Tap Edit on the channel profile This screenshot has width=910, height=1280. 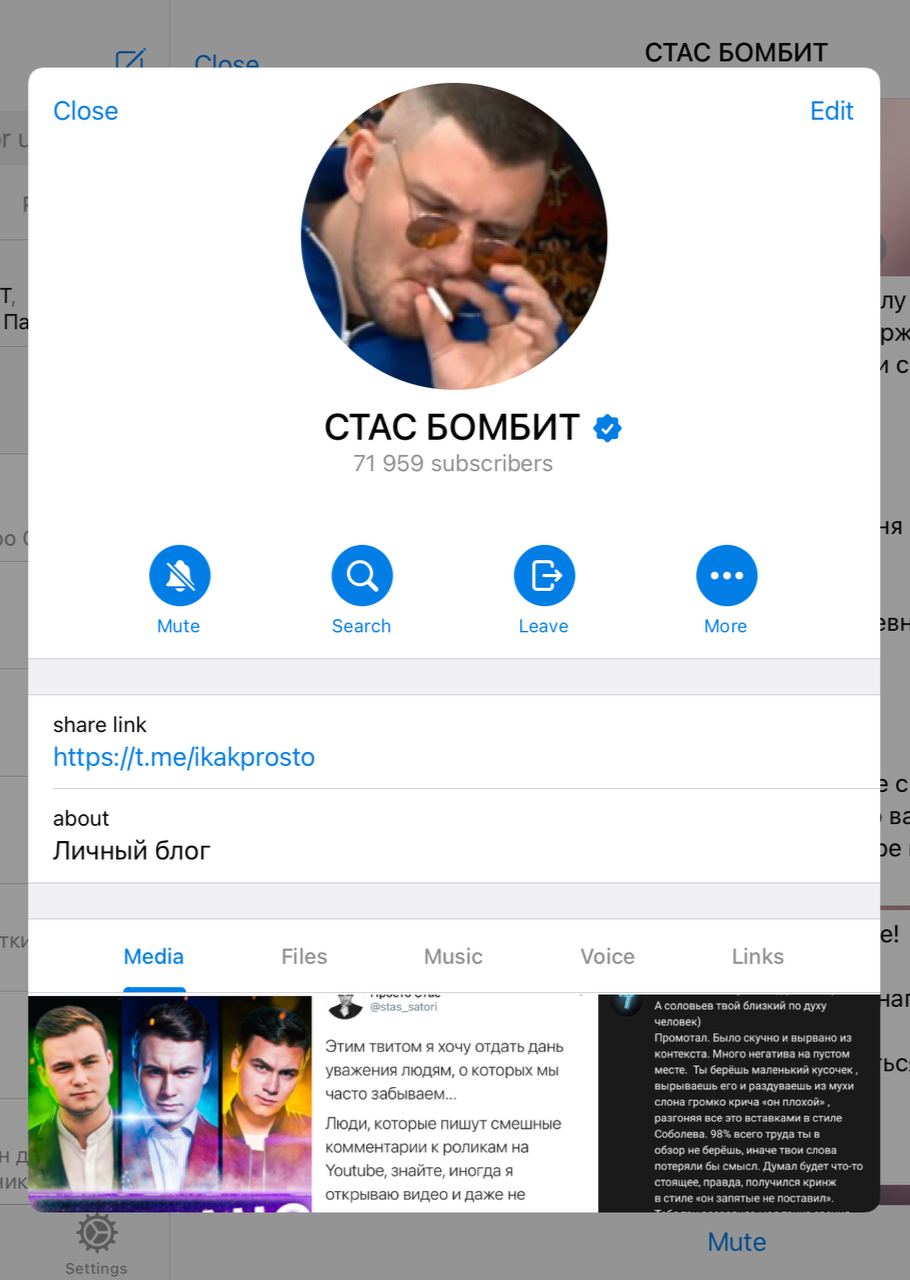(831, 111)
